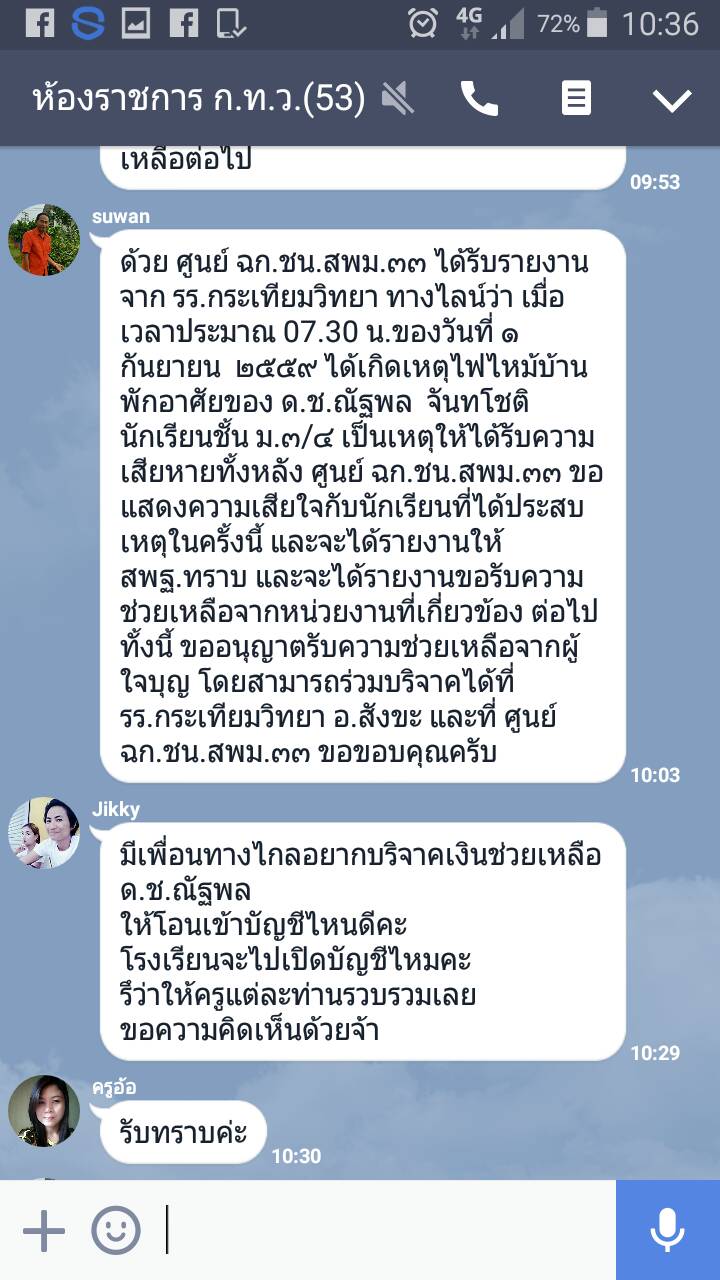
Task: Open the notes icon in the header
Action: point(576,98)
